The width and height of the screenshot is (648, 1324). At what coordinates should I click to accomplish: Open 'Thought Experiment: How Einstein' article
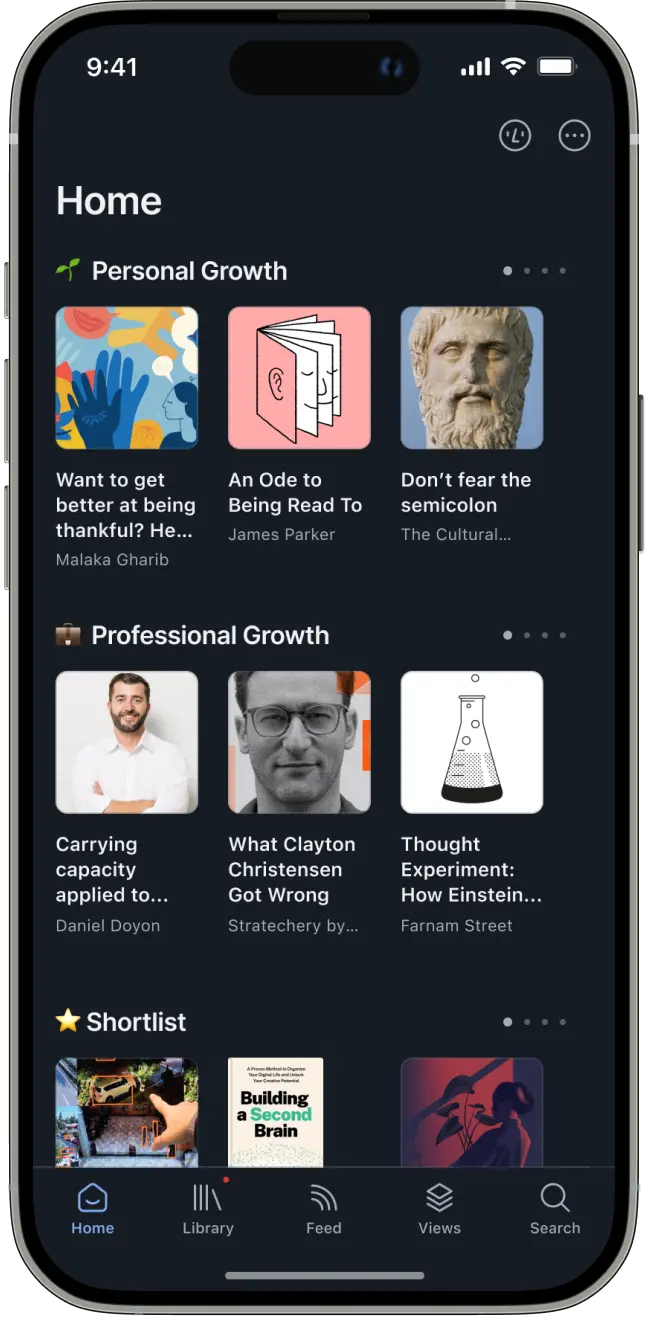pyautogui.click(x=472, y=742)
